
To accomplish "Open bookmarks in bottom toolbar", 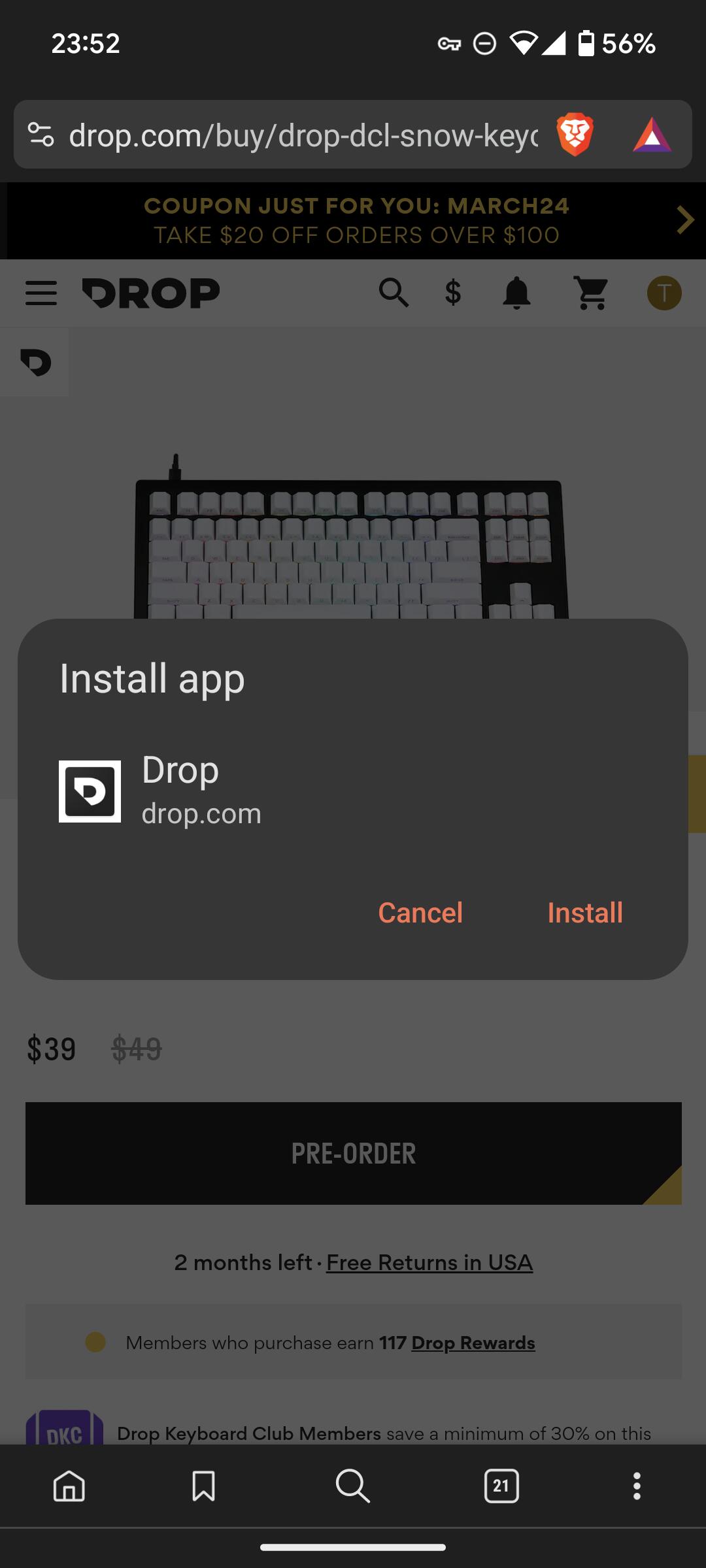I will [203, 1486].
